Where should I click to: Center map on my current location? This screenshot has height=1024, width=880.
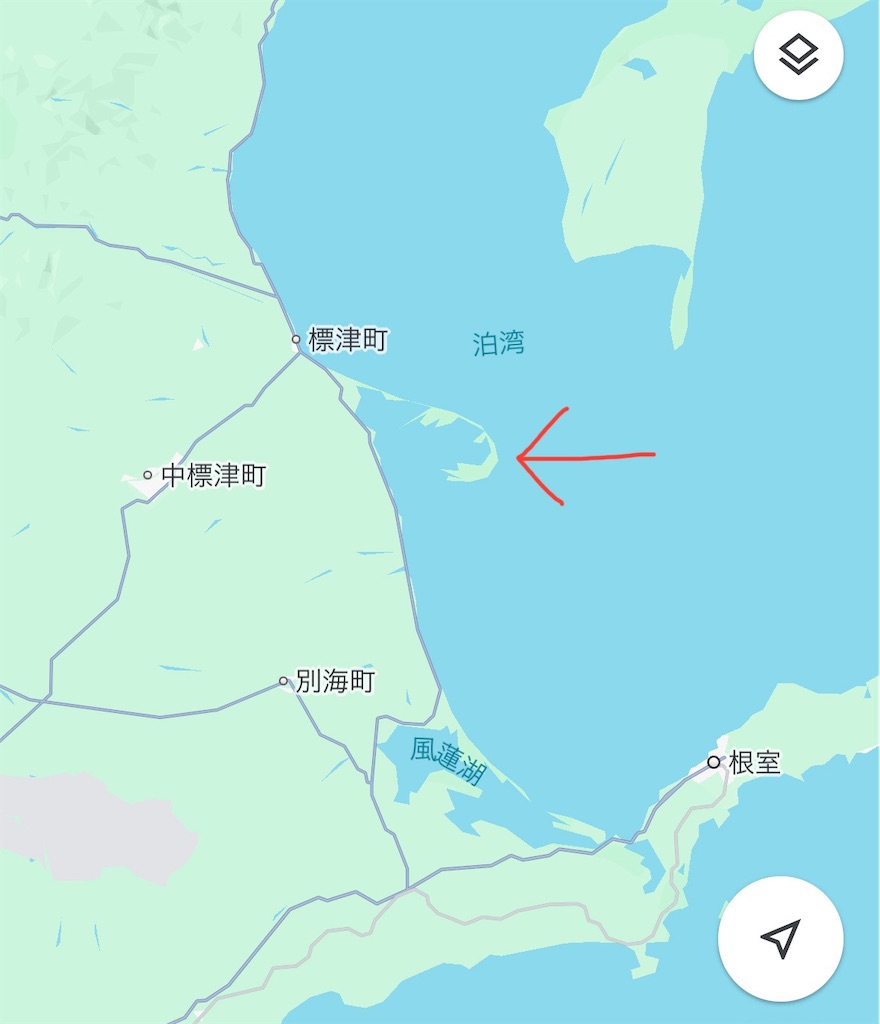[780, 938]
